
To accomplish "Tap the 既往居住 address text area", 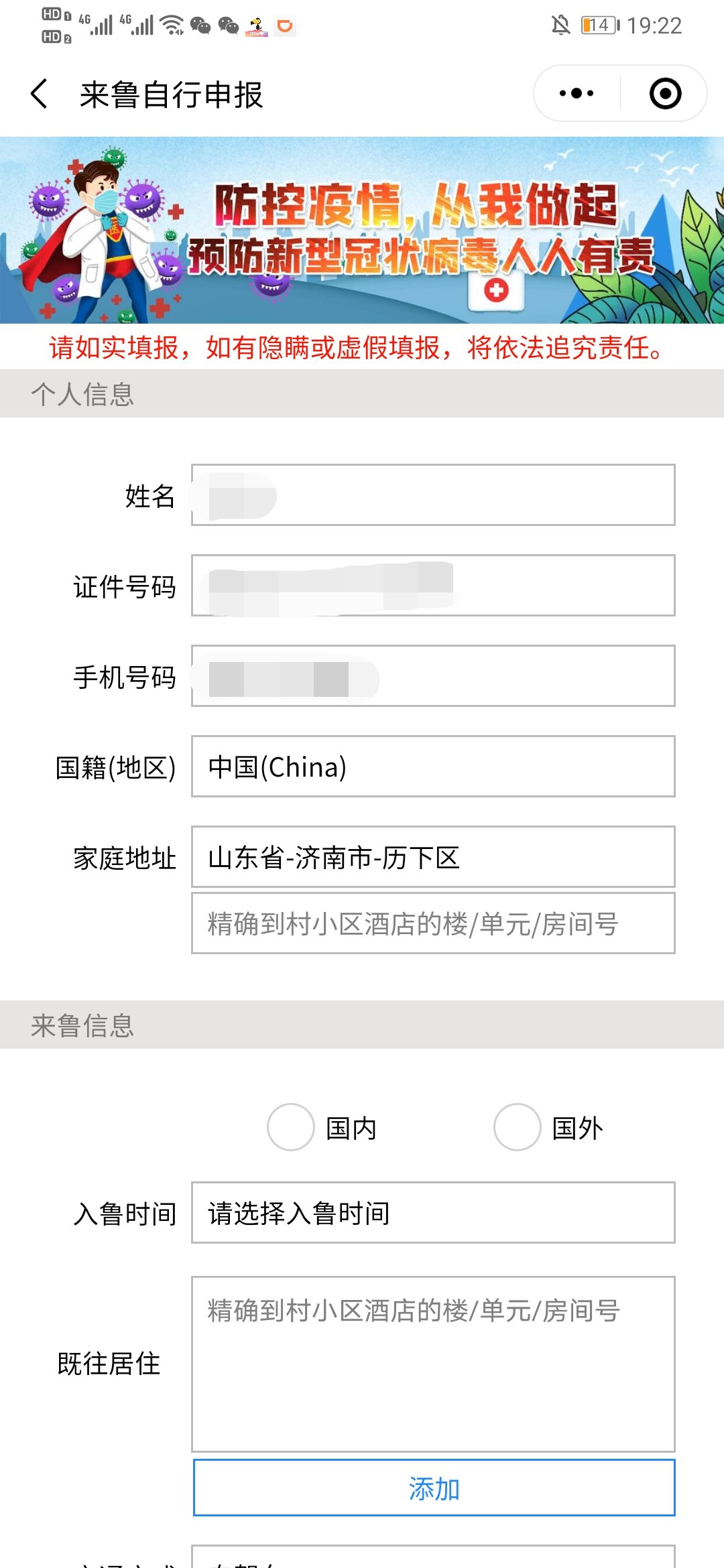I will pyautogui.click(x=433, y=1364).
